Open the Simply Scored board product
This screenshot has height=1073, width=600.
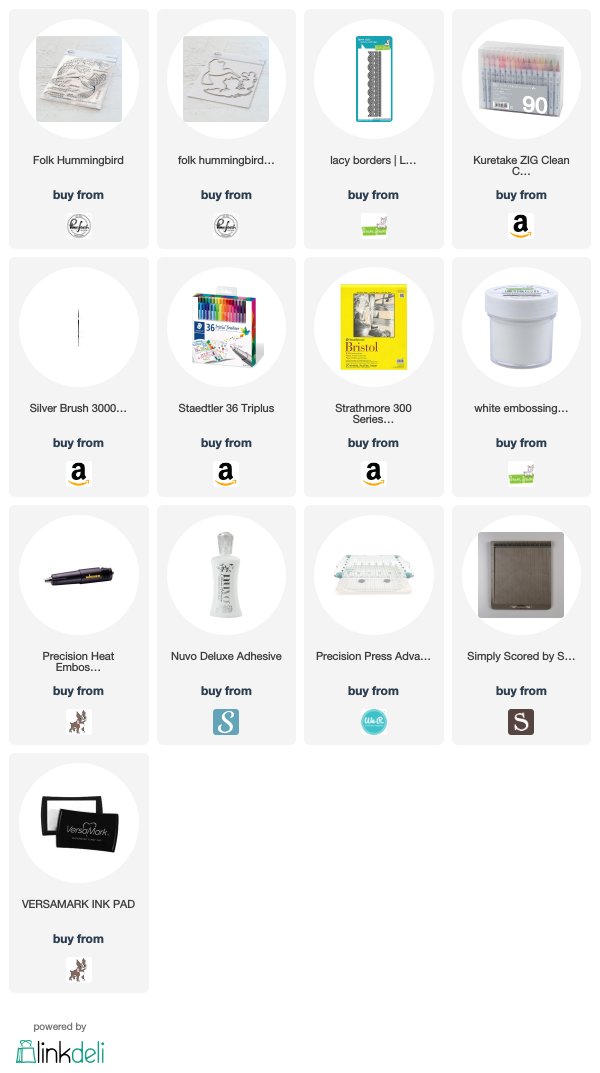coord(521,625)
